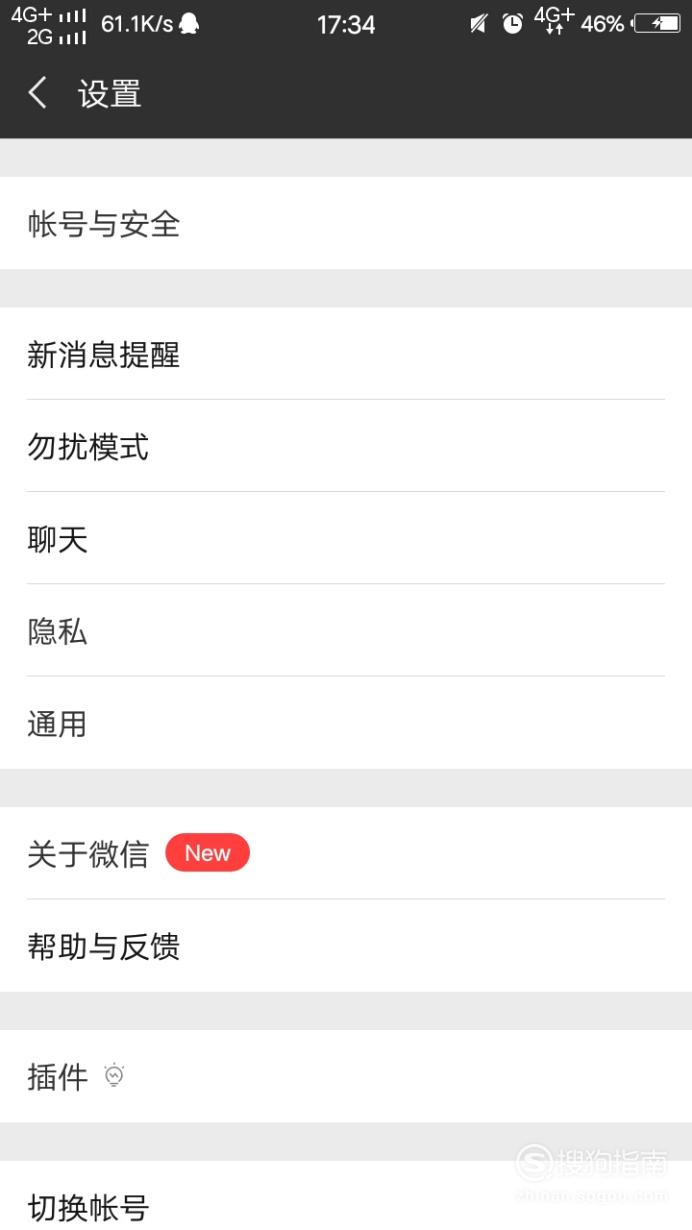Screen dimensions: 692x1230
Task: Open 通用 settings
Action: (x=346, y=723)
